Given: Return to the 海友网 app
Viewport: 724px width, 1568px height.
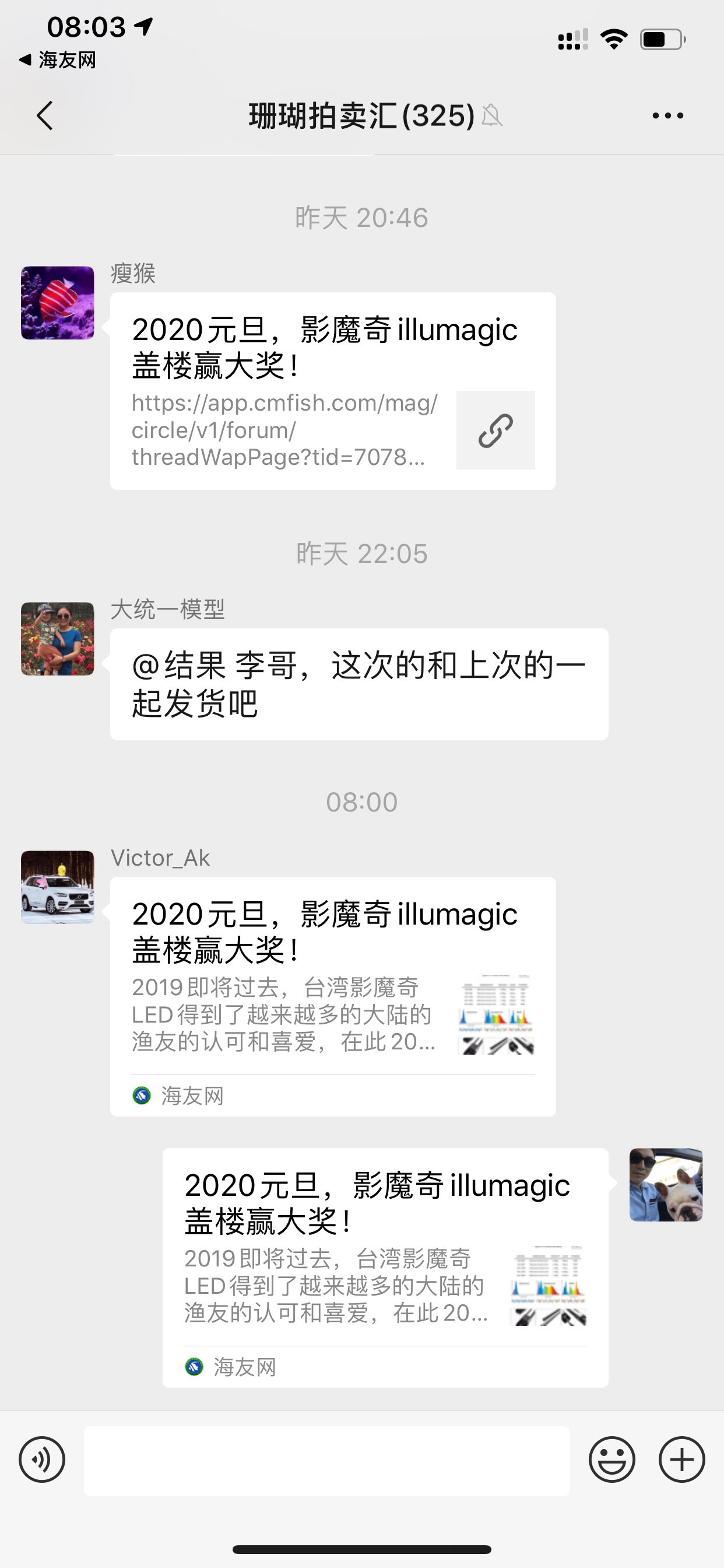Looking at the screenshot, I should pos(58,60).
